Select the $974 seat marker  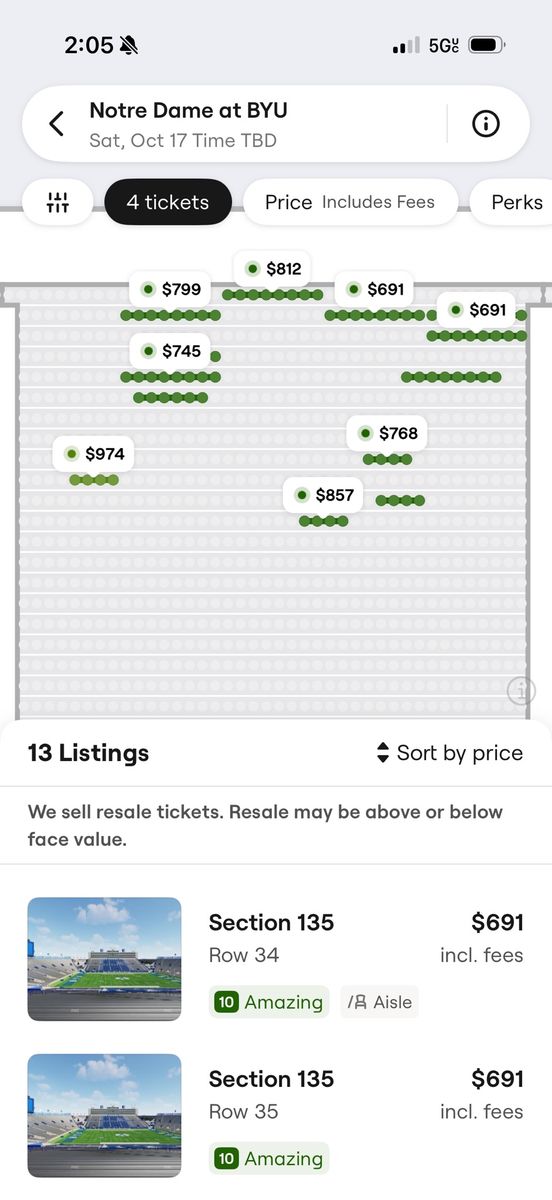[94, 454]
